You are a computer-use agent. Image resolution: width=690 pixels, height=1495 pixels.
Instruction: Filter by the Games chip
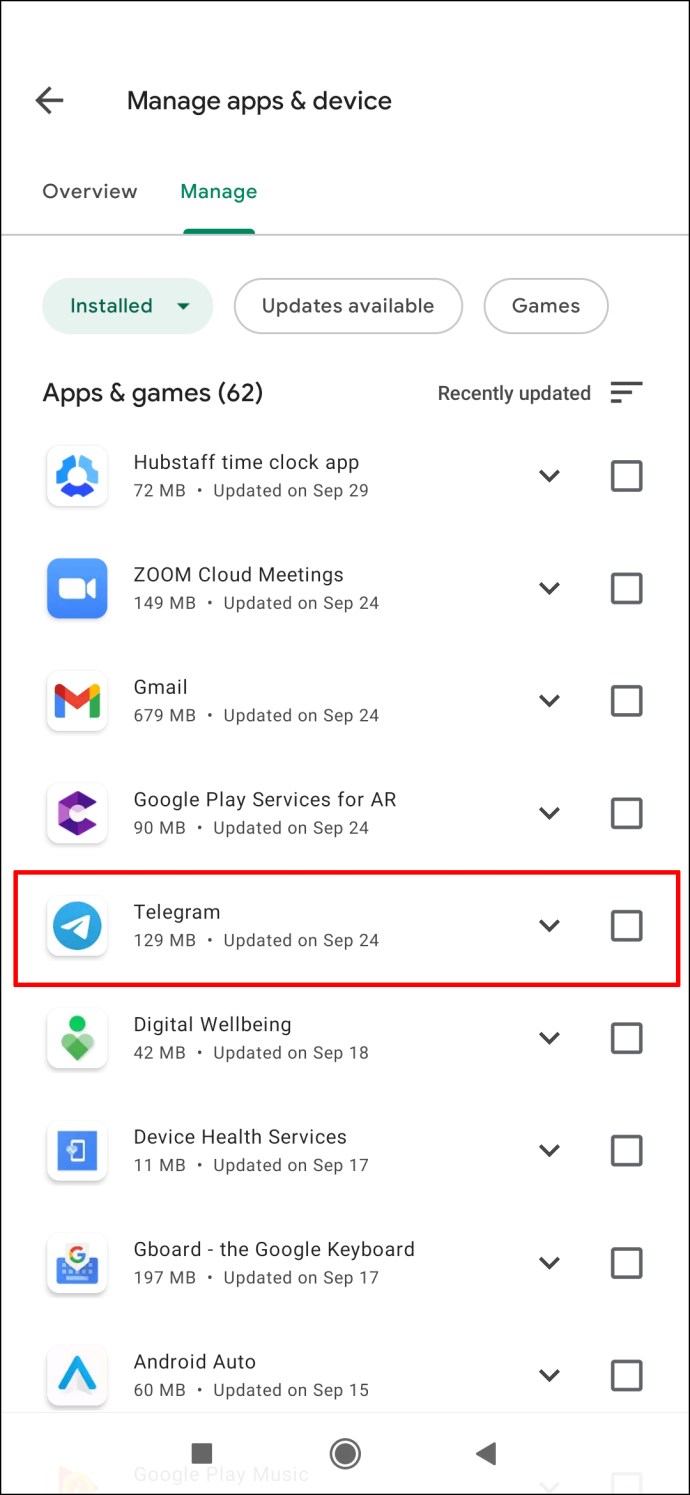pyautogui.click(x=545, y=306)
